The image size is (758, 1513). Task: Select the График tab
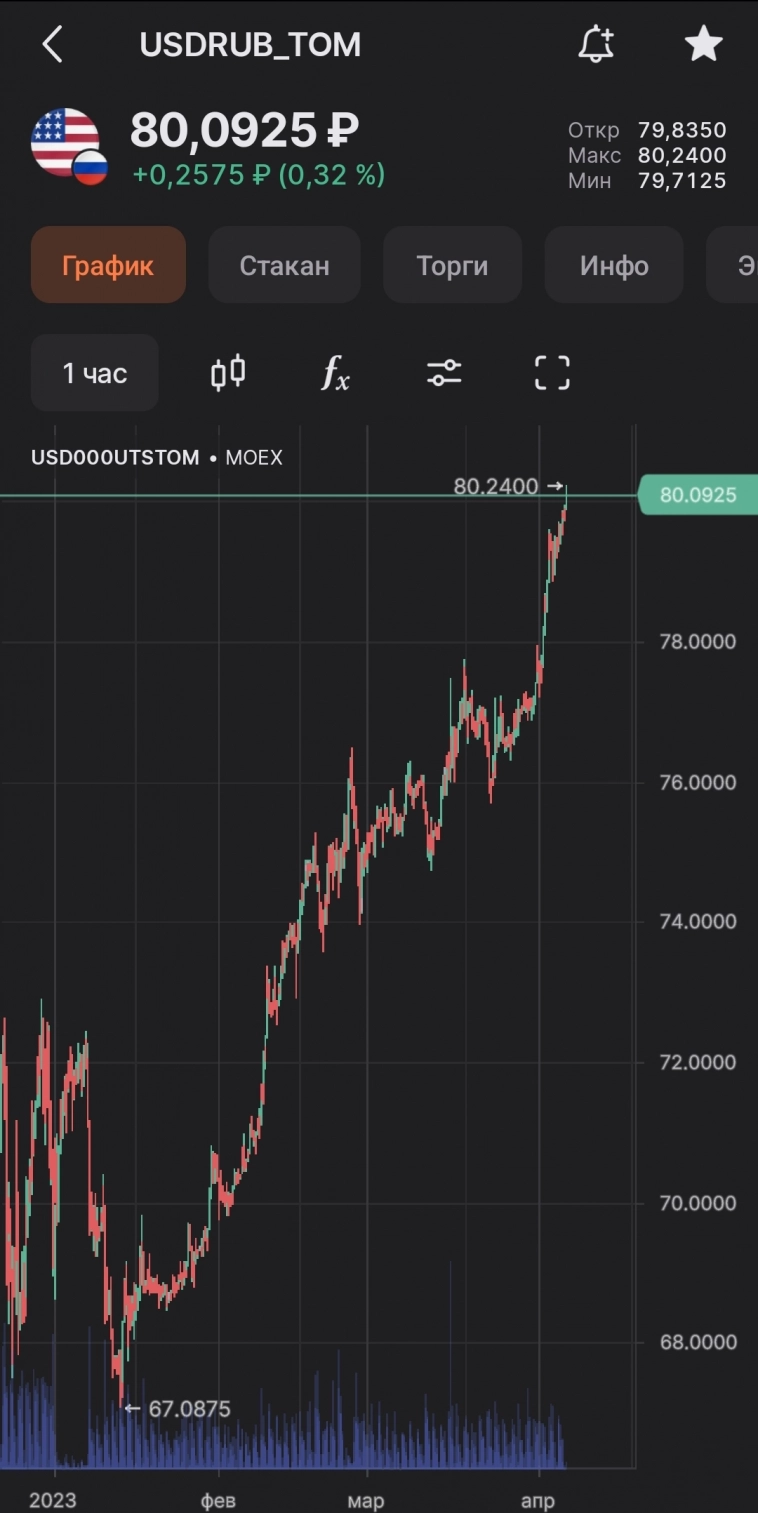(108, 265)
